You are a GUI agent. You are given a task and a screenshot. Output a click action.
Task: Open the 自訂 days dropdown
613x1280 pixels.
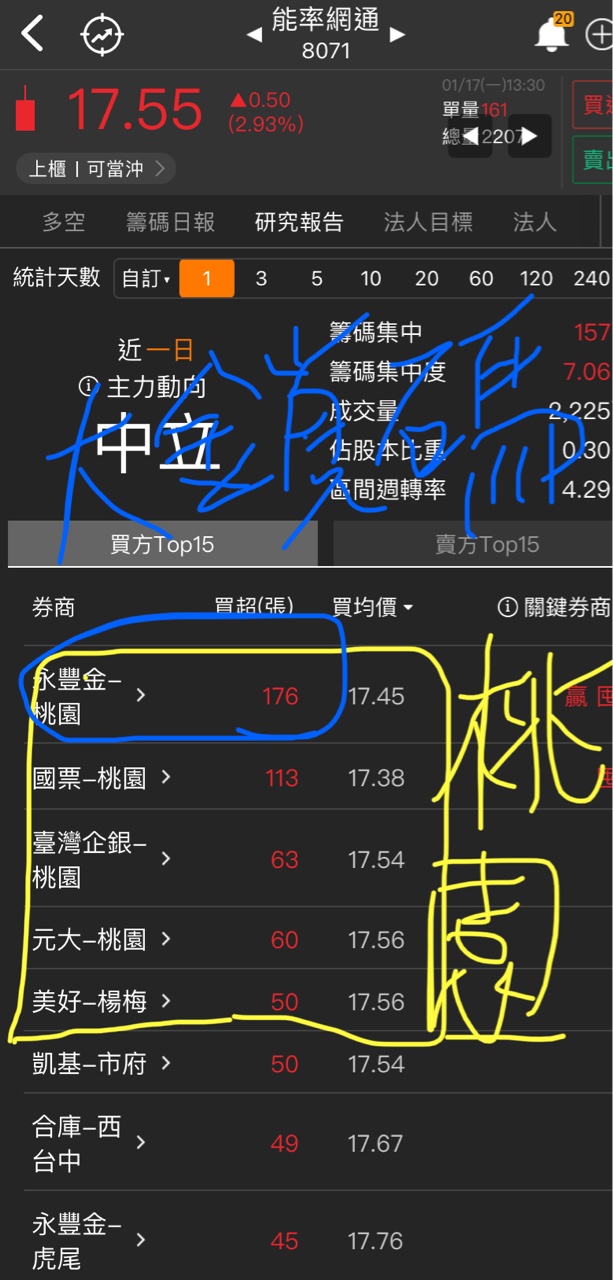point(146,279)
